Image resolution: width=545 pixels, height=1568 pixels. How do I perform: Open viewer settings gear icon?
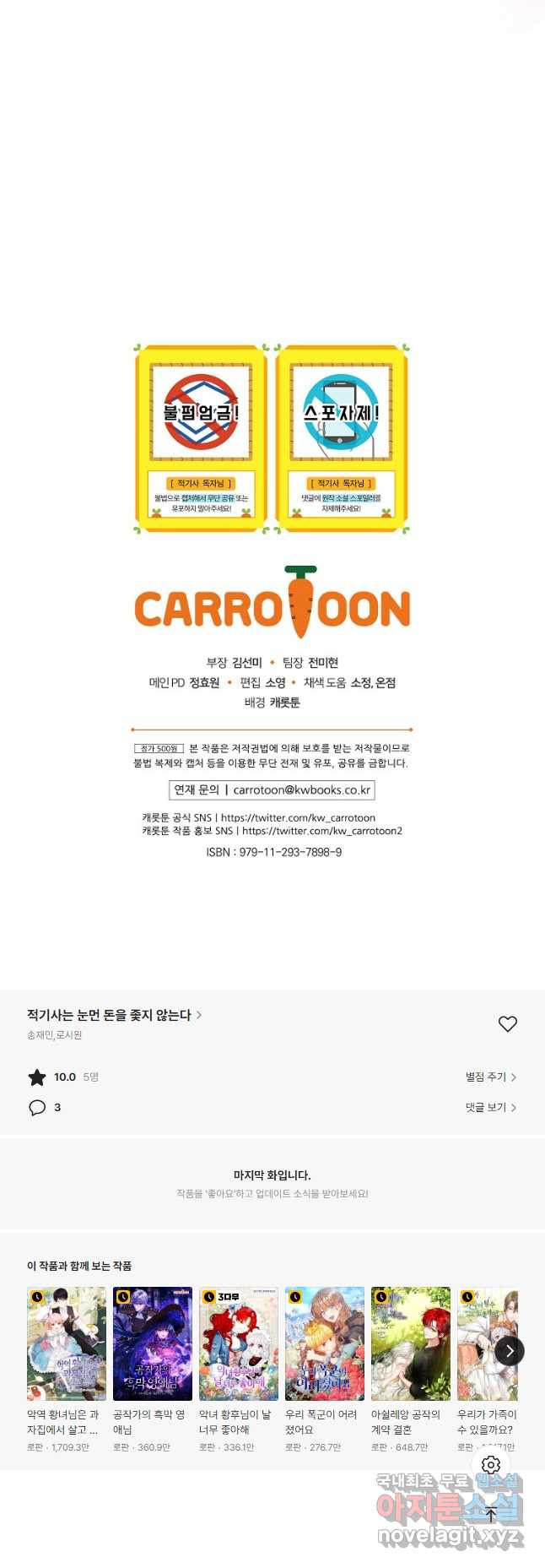pyautogui.click(x=491, y=1465)
